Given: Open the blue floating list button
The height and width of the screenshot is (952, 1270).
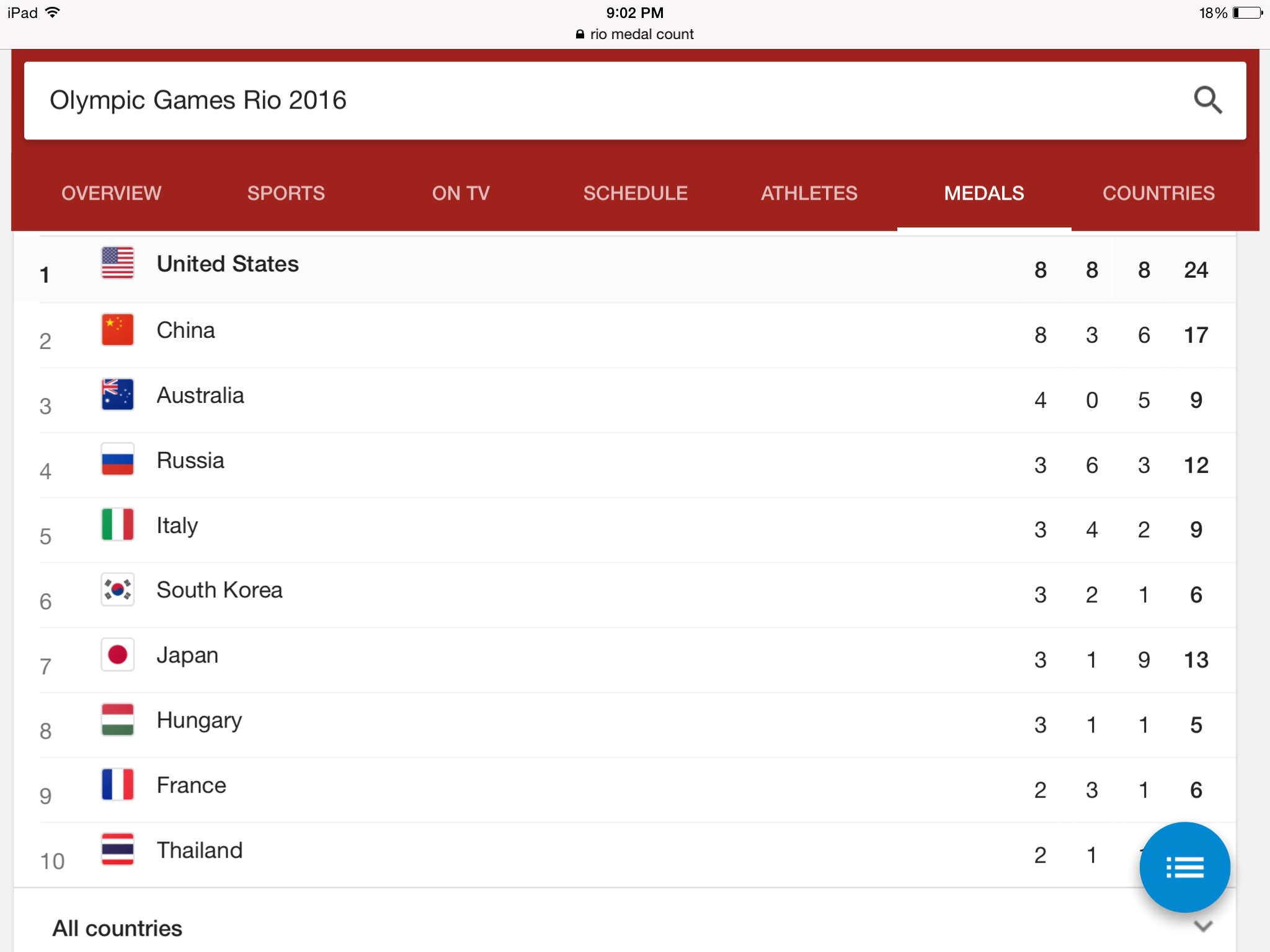Looking at the screenshot, I should tap(1184, 867).
